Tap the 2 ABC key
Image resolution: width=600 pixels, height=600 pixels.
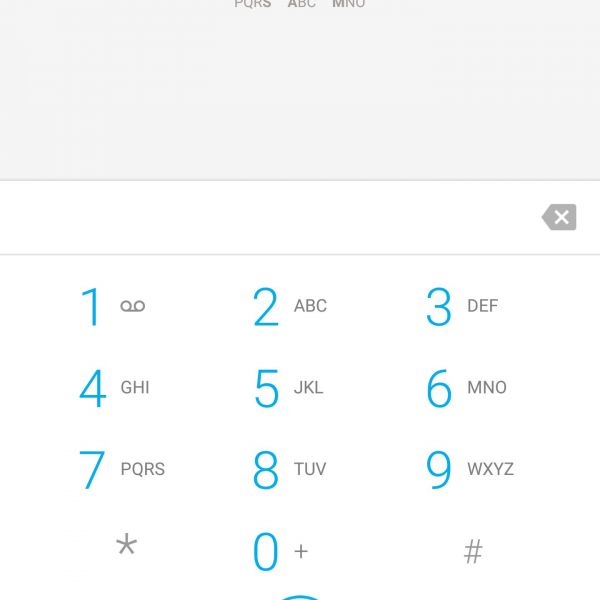288,307
